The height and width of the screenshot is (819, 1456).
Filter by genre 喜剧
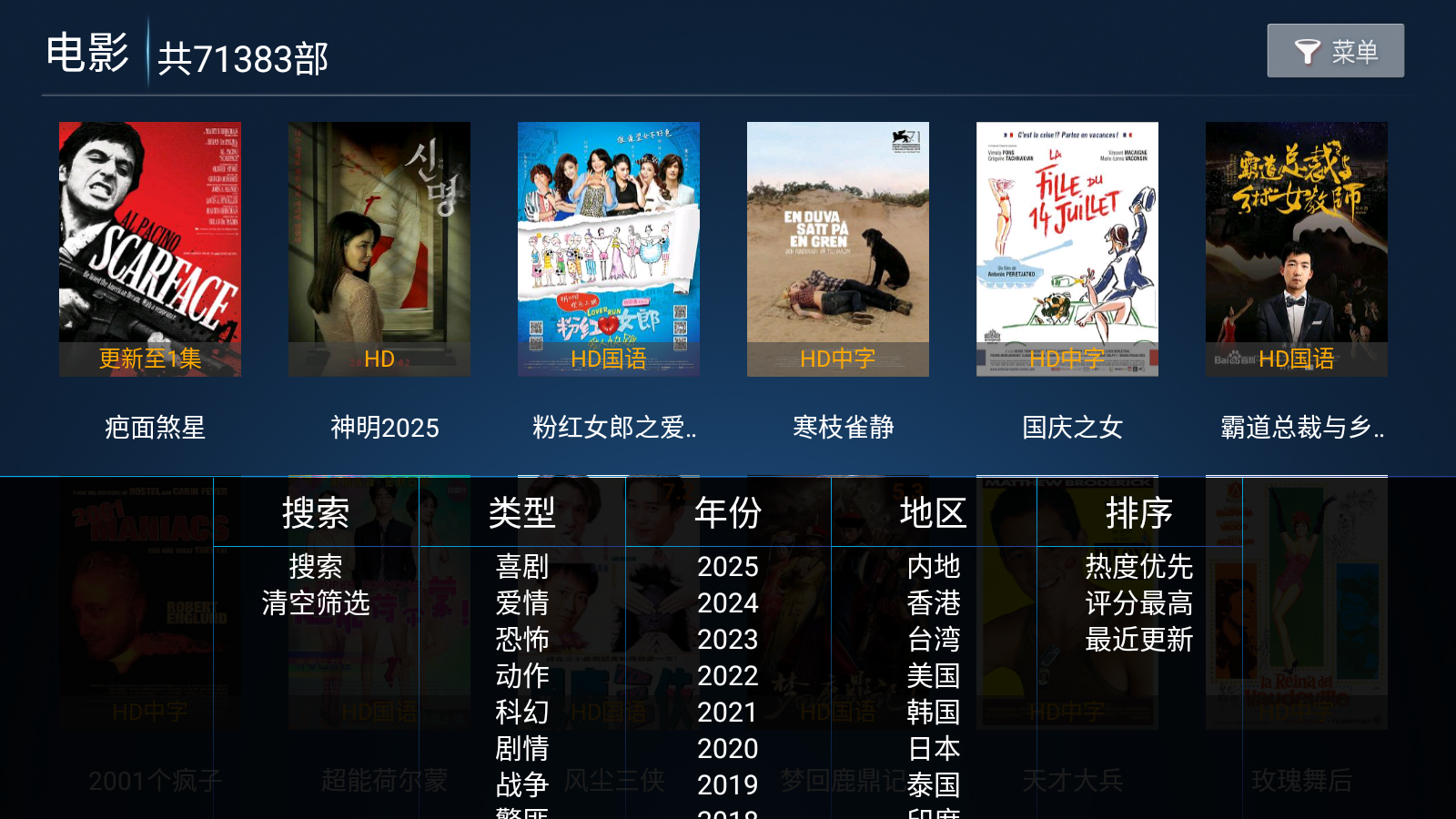pos(522,567)
